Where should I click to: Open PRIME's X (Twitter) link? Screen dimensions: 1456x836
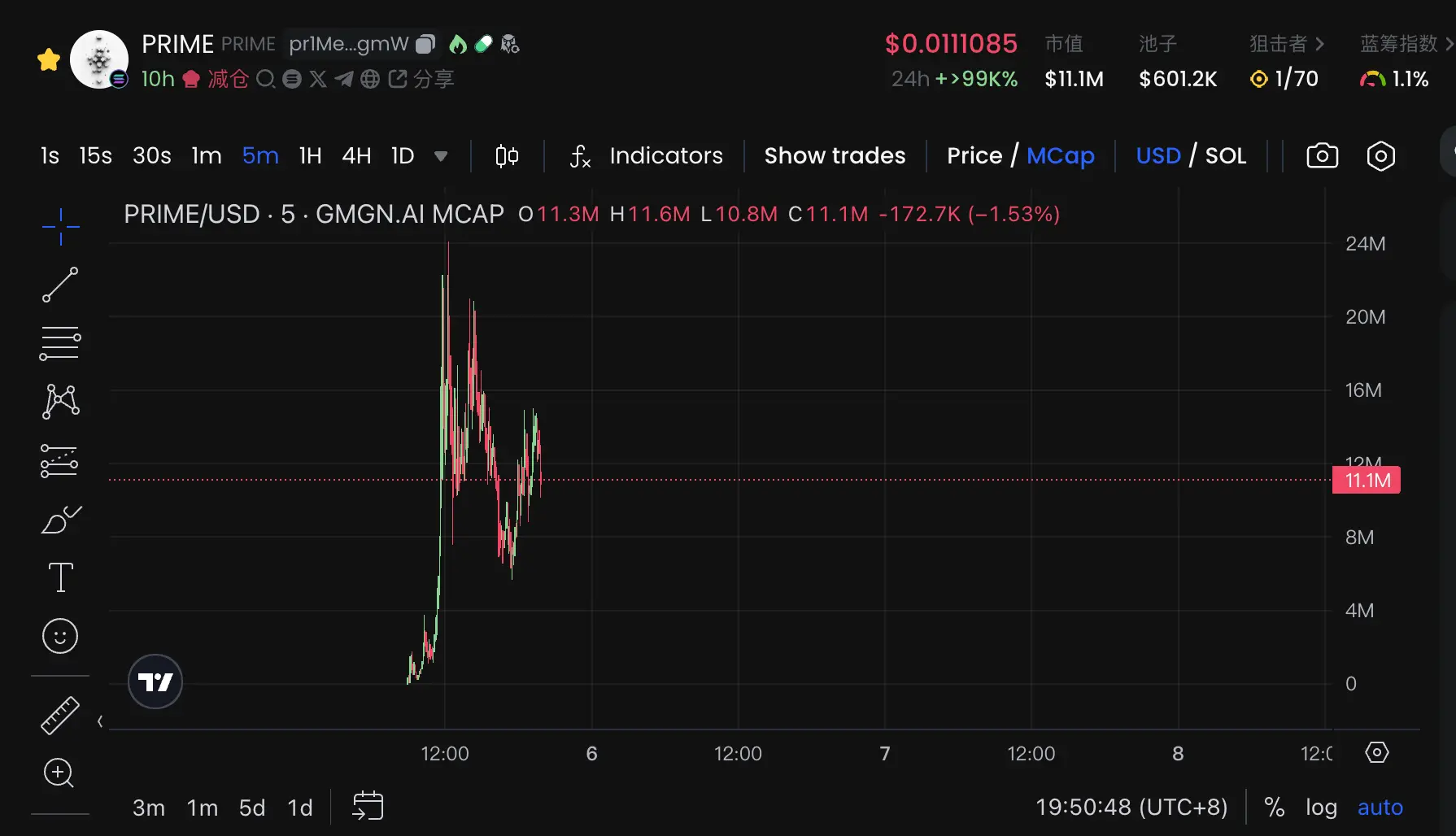pyautogui.click(x=318, y=79)
